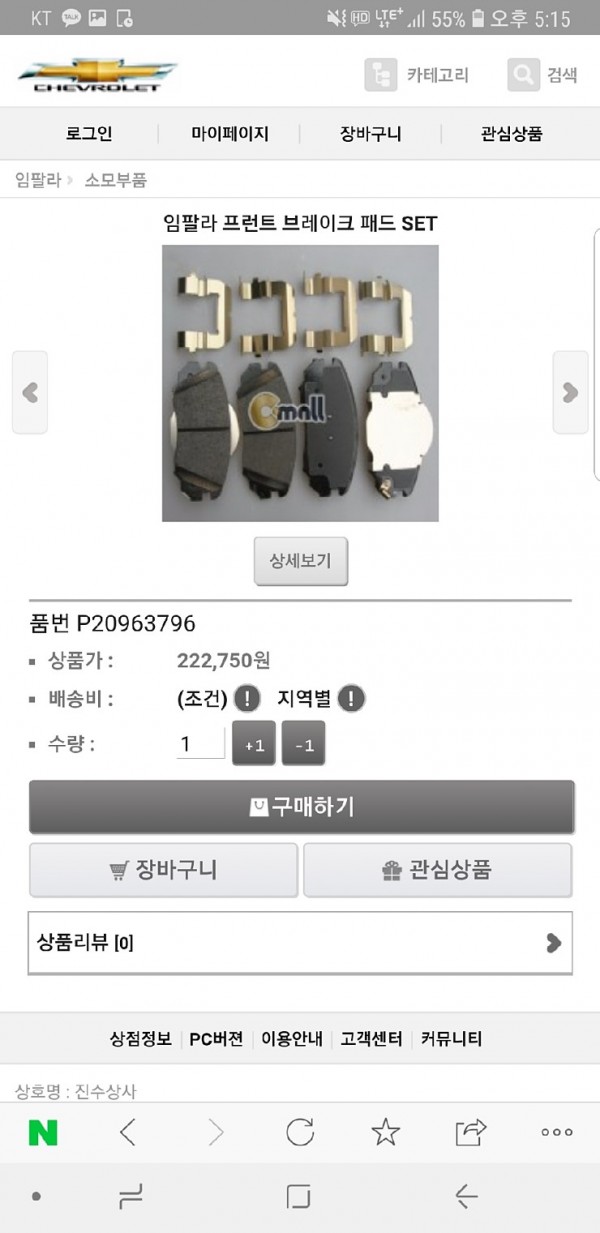The height and width of the screenshot is (1233, 600).
Task: Open the 카테고리 category menu
Action: tap(416, 75)
